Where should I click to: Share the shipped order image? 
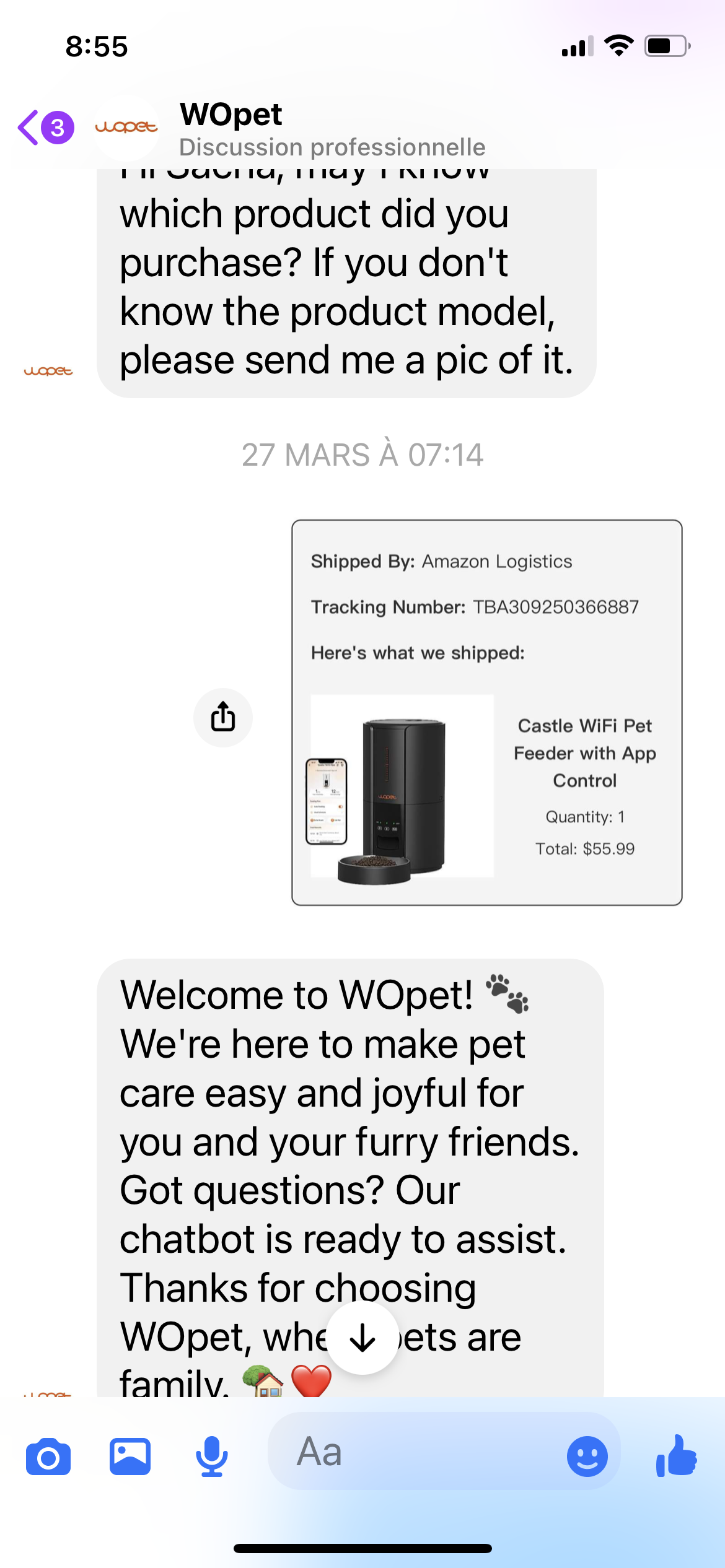click(x=223, y=717)
